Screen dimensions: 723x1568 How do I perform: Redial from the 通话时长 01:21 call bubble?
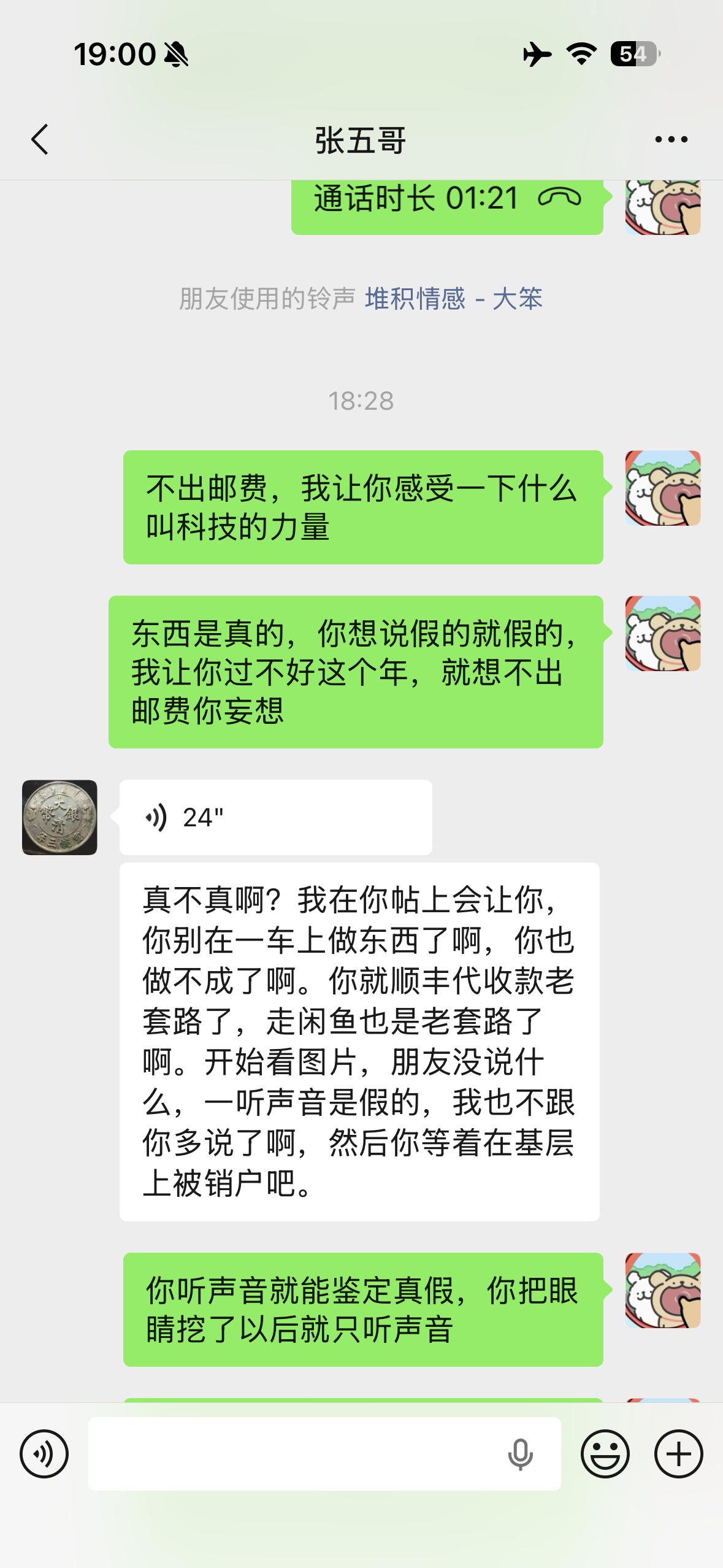pyautogui.click(x=446, y=202)
